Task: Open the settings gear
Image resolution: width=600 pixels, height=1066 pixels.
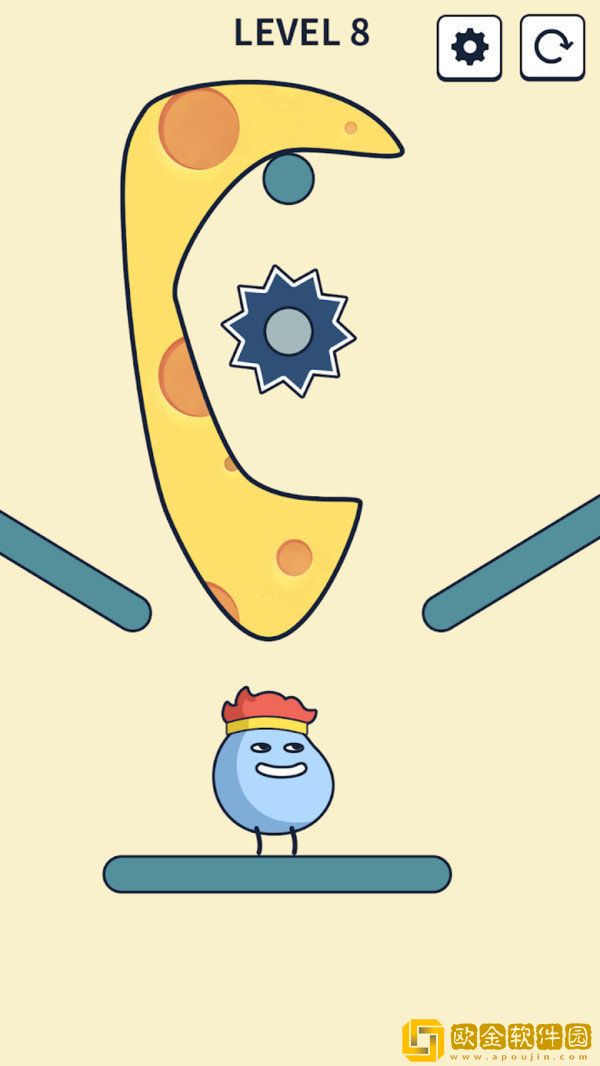Action: point(469,47)
